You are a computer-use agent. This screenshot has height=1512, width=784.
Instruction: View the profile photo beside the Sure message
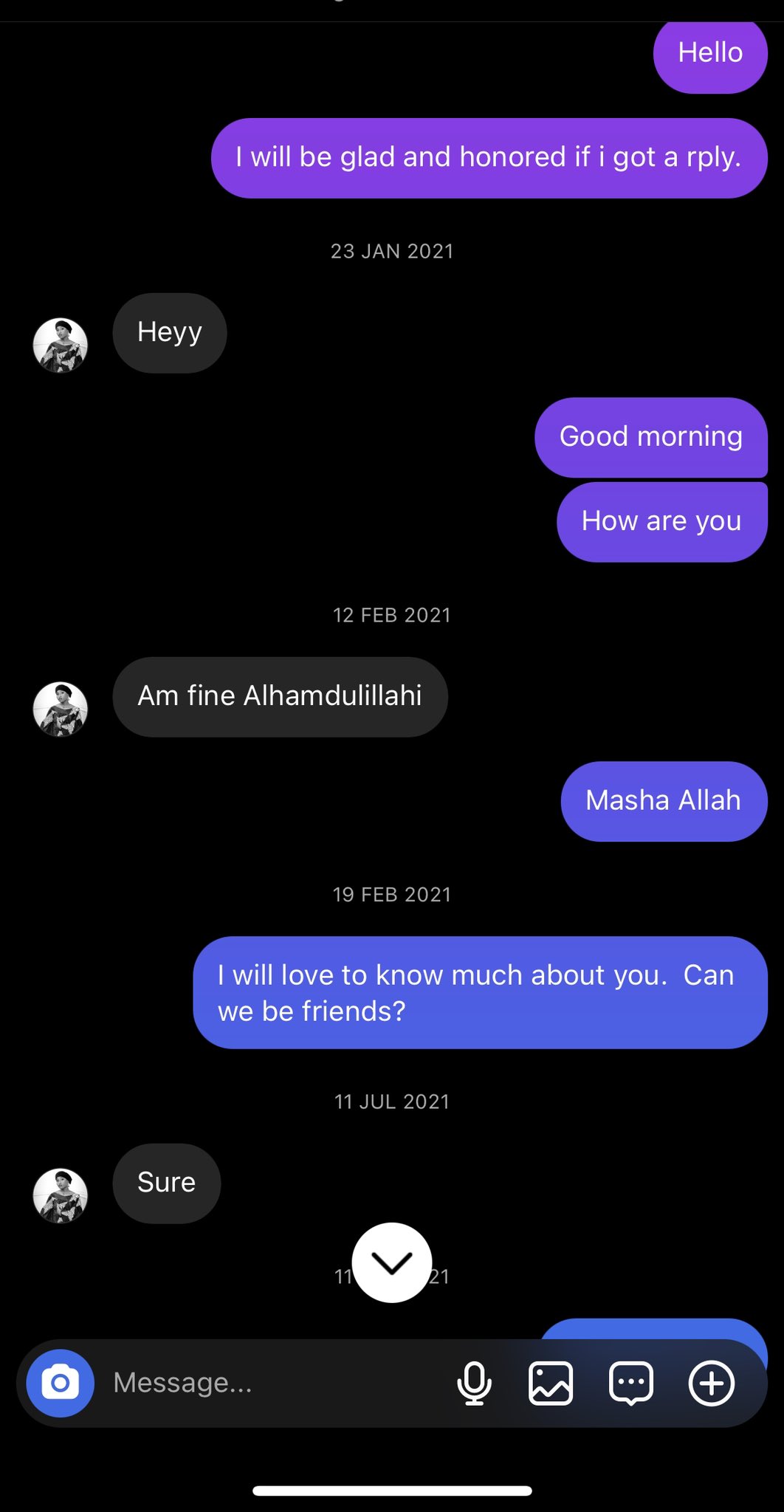pos(61,1195)
